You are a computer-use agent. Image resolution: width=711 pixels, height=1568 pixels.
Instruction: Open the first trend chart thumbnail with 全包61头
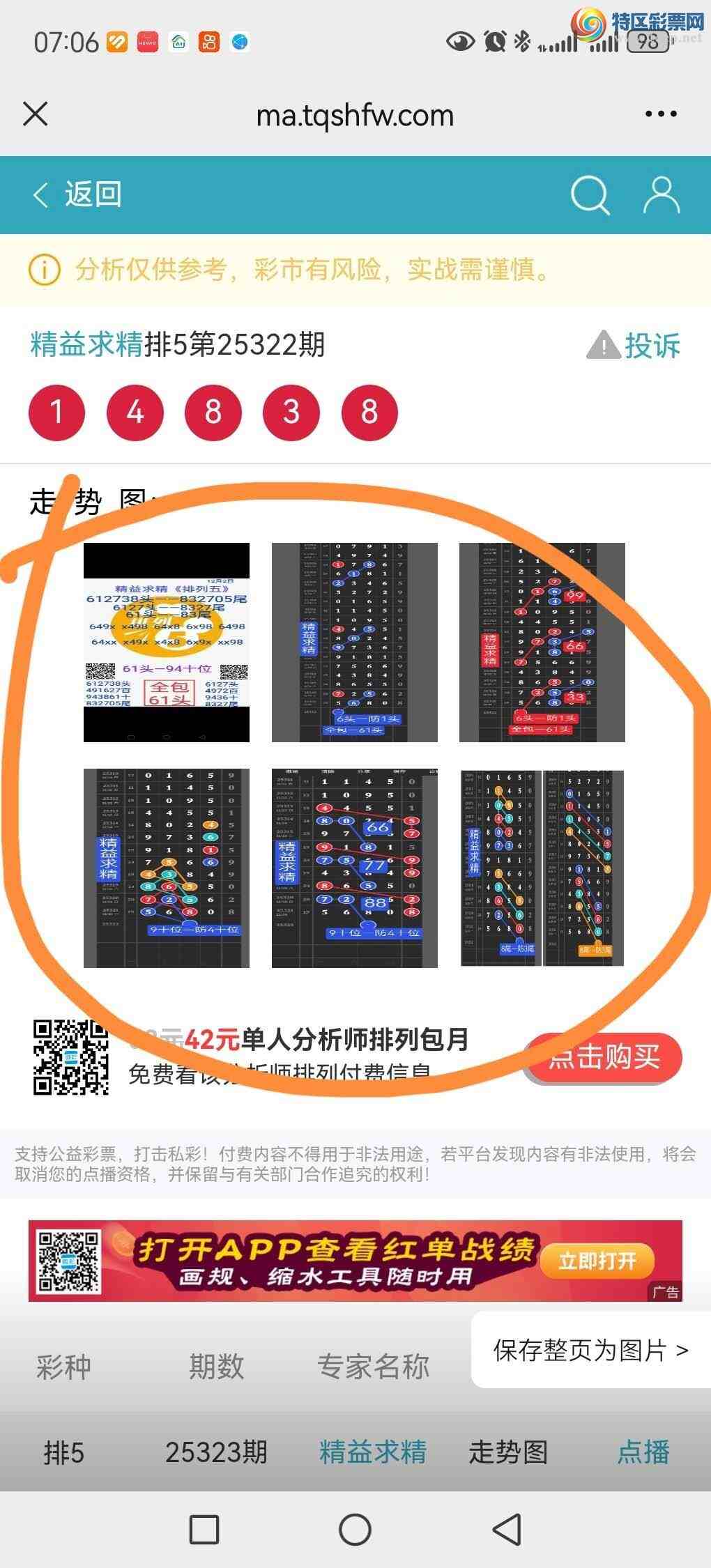pyautogui.click(x=167, y=642)
